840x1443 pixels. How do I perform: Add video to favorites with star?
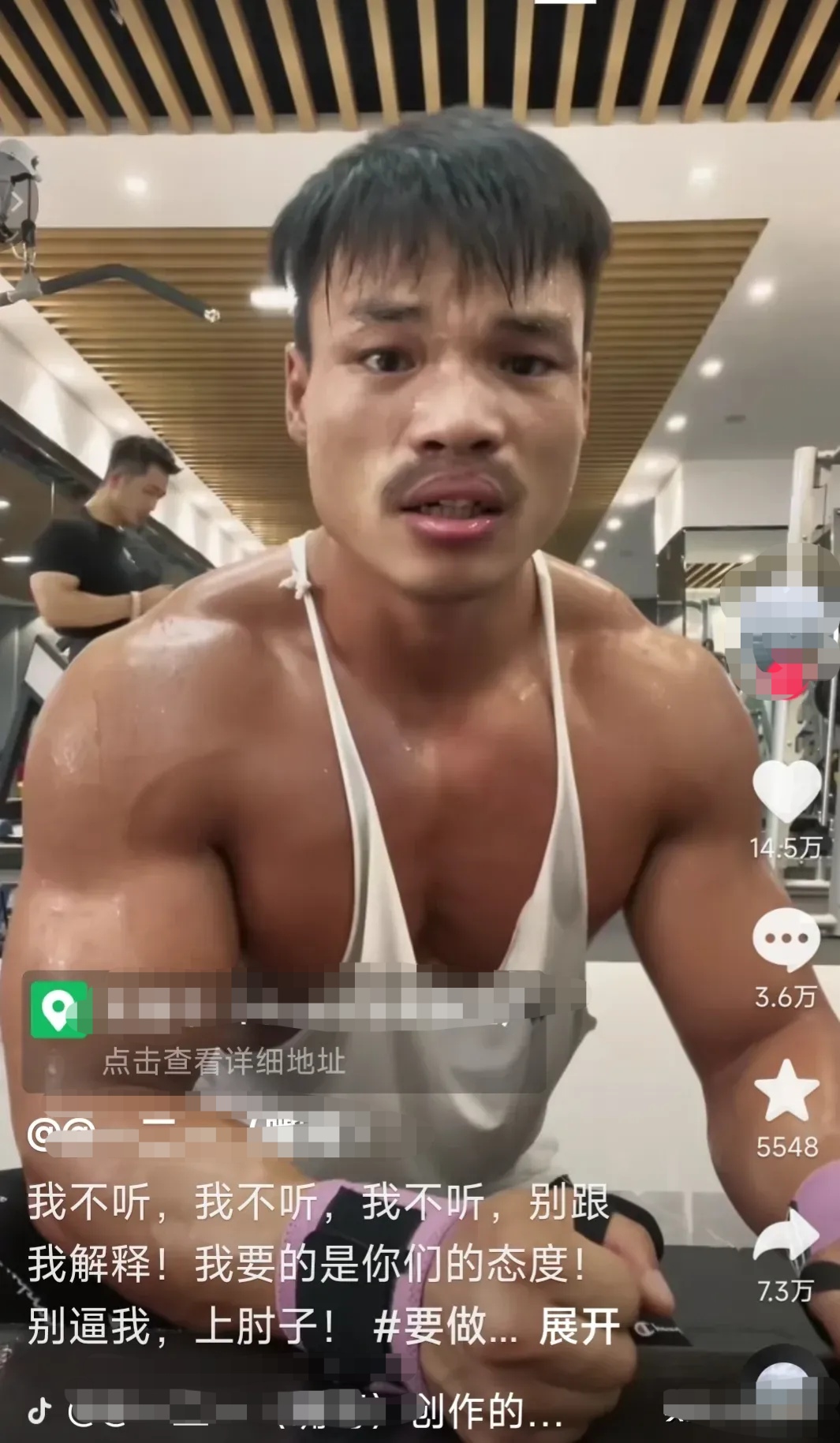click(x=786, y=1091)
